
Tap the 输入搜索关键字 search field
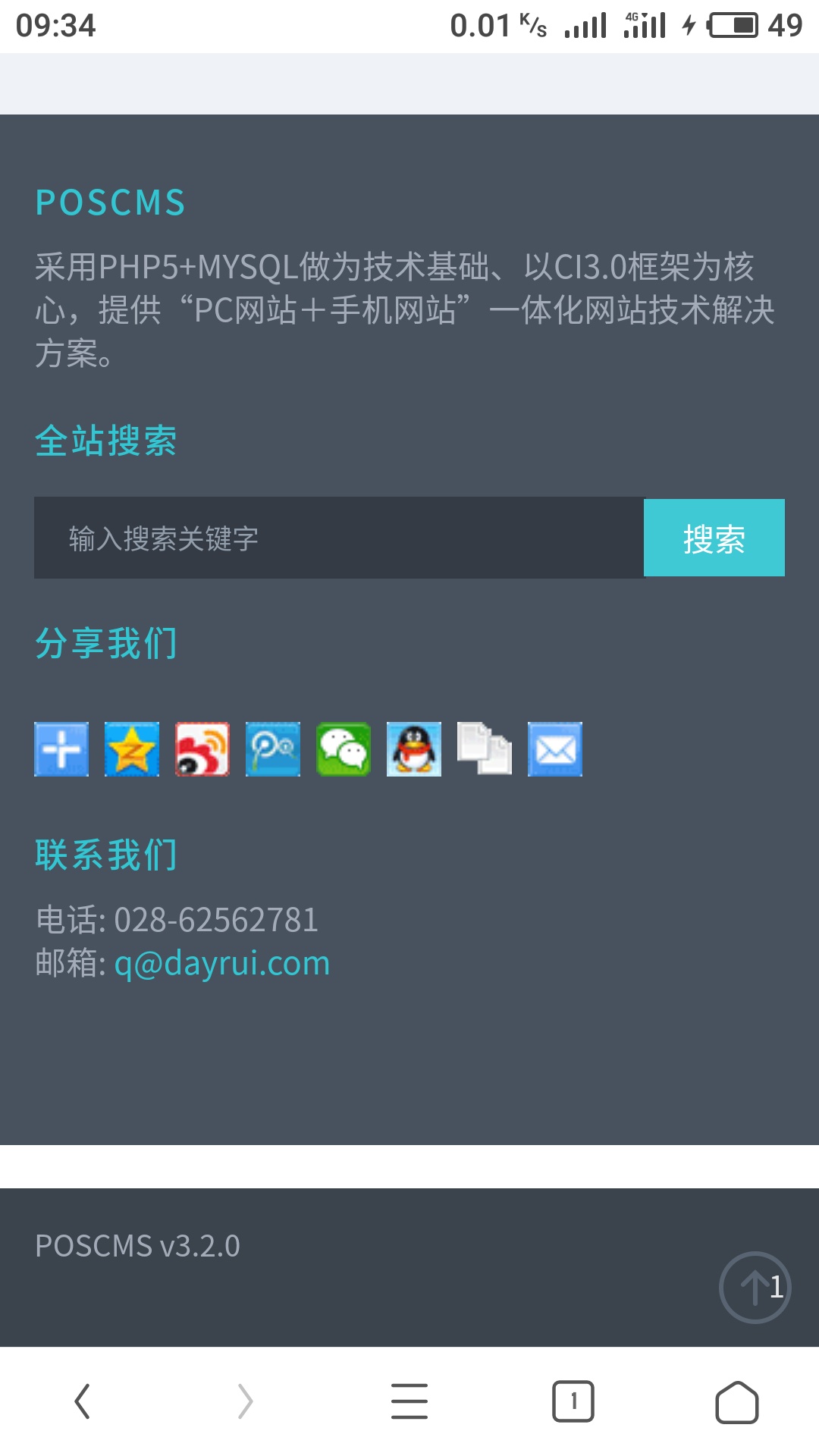click(339, 538)
